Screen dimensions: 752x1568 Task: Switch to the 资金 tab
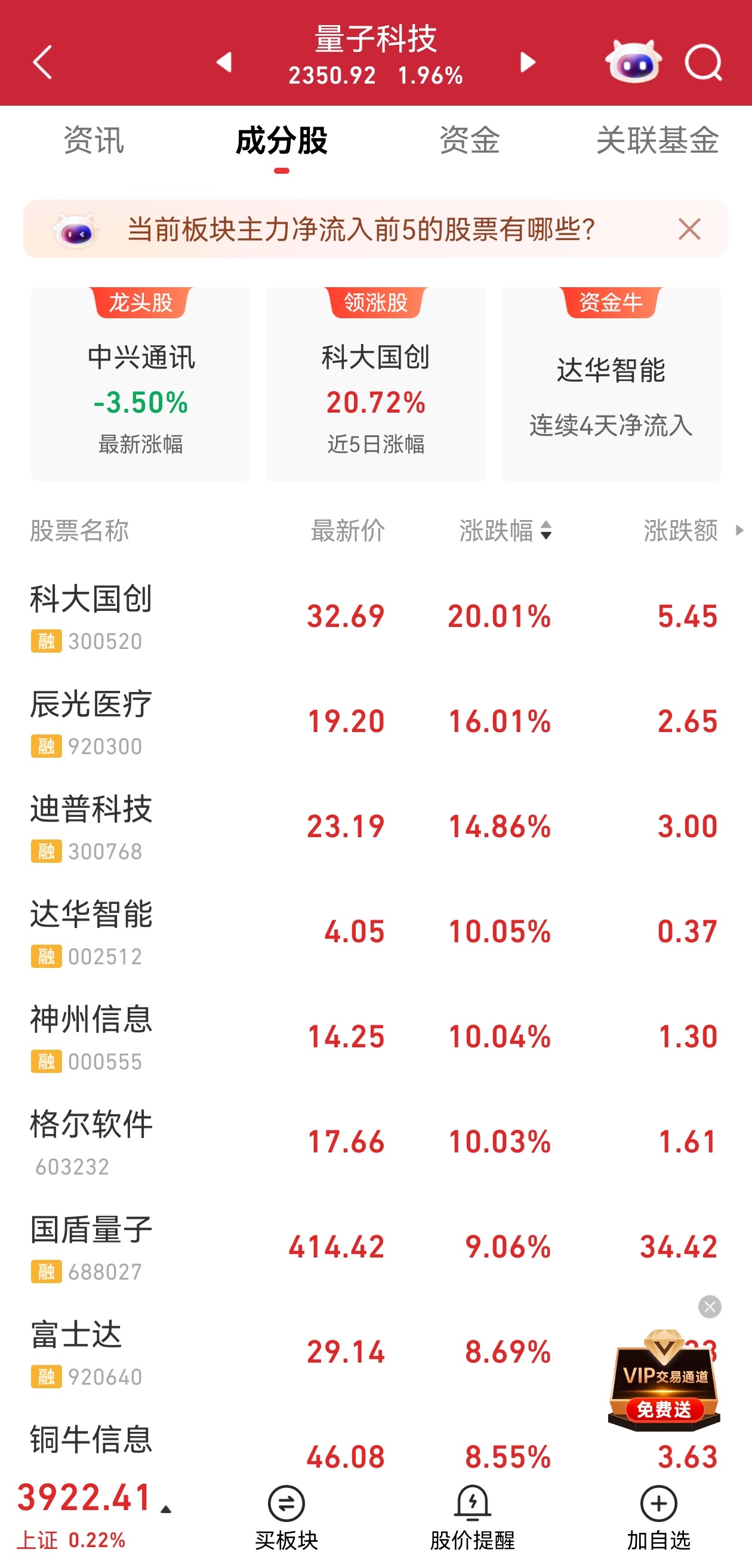click(x=469, y=140)
